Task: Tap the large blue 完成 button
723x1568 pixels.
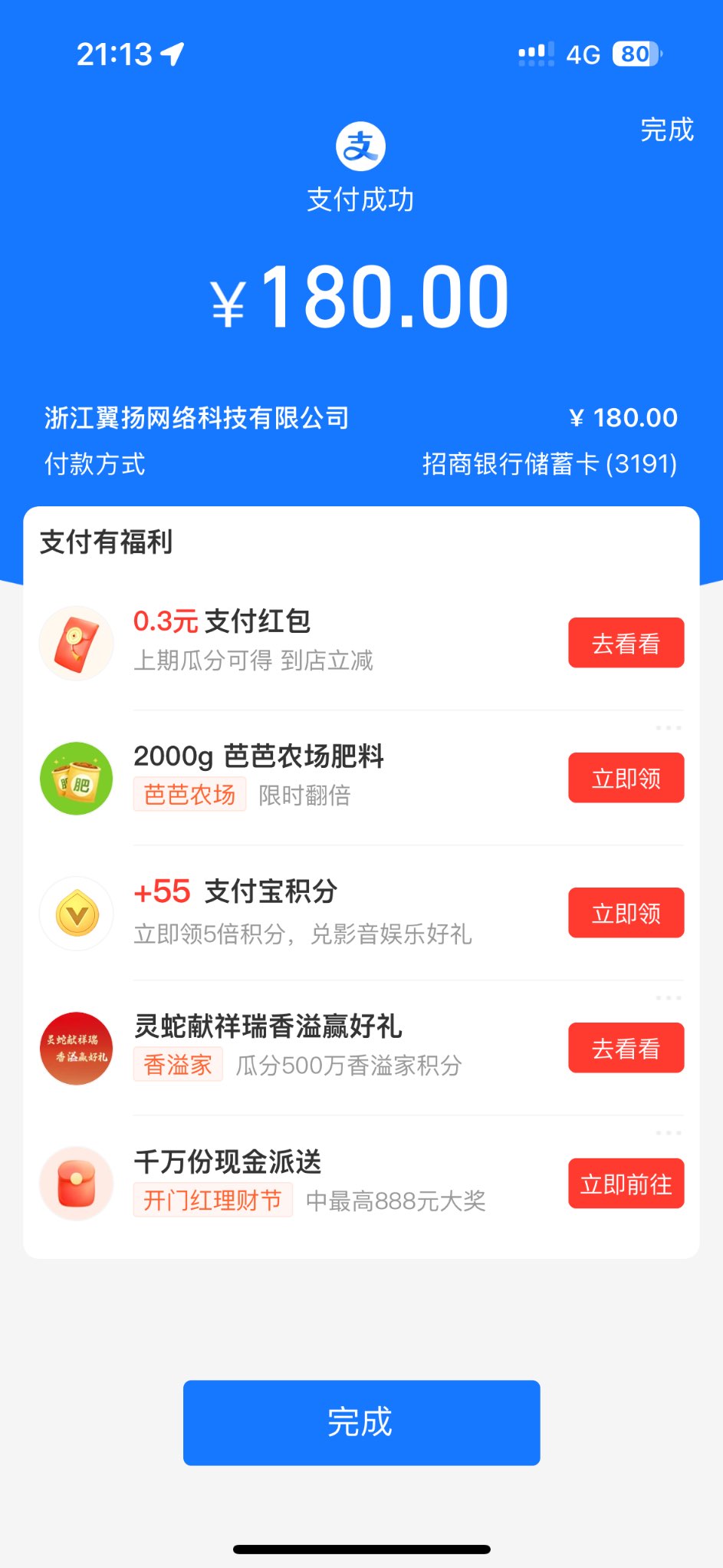Action: tap(361, 1422)
